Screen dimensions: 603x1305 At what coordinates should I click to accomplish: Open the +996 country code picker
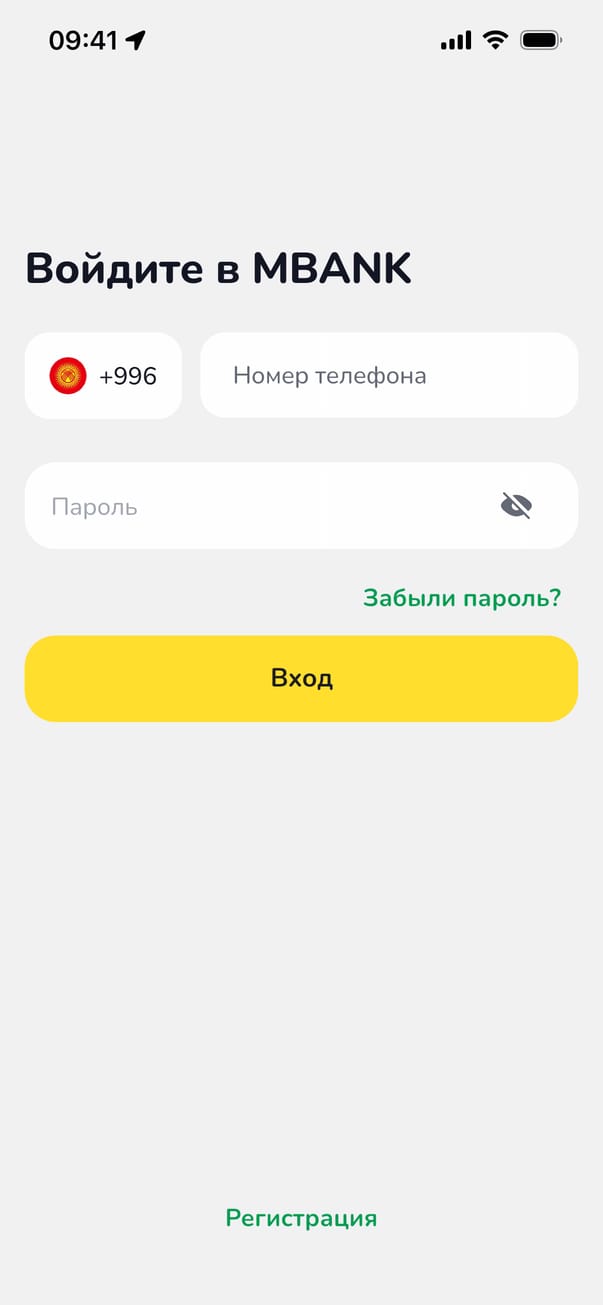[103, 376]
